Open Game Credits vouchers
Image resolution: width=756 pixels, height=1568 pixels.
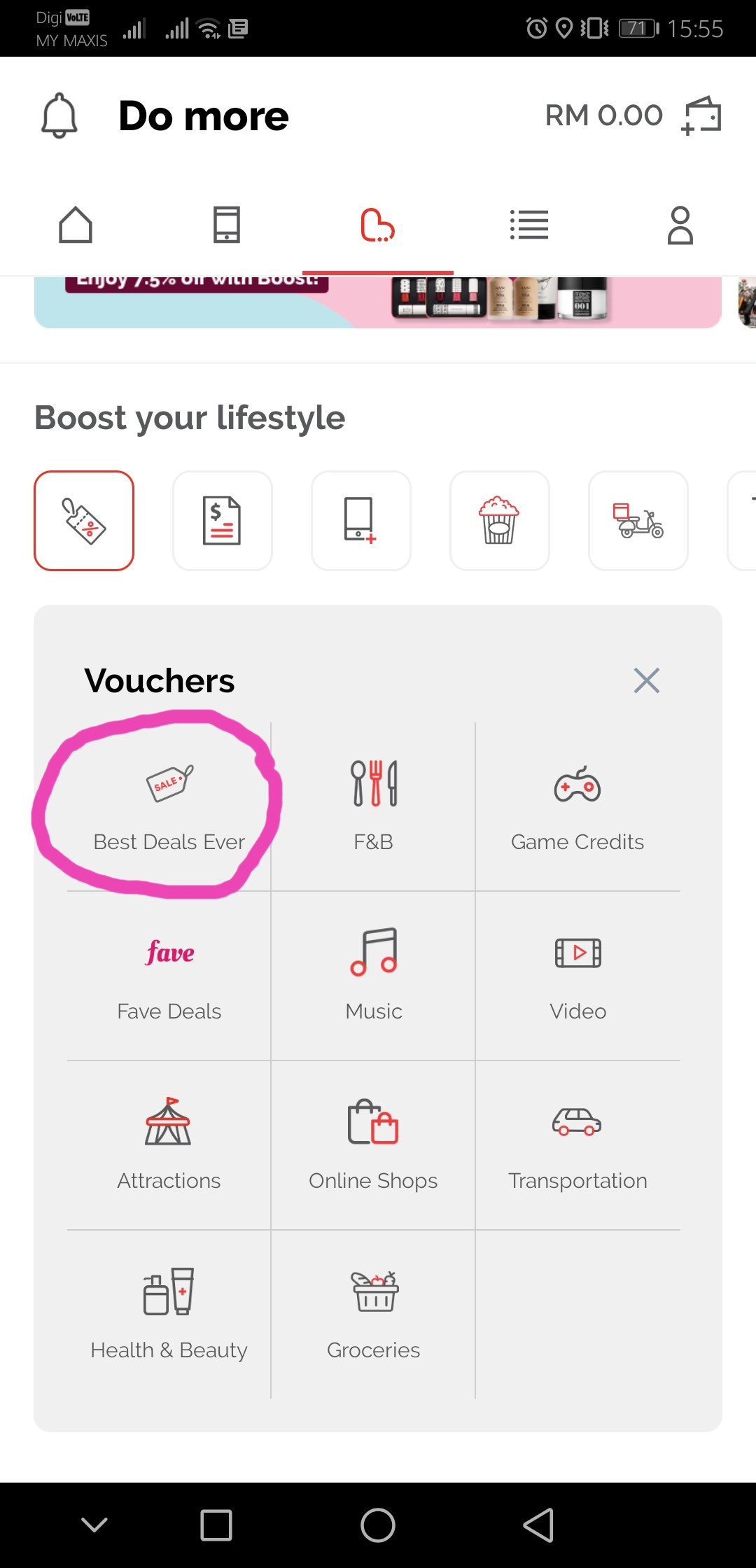click(x=577, y=806)
